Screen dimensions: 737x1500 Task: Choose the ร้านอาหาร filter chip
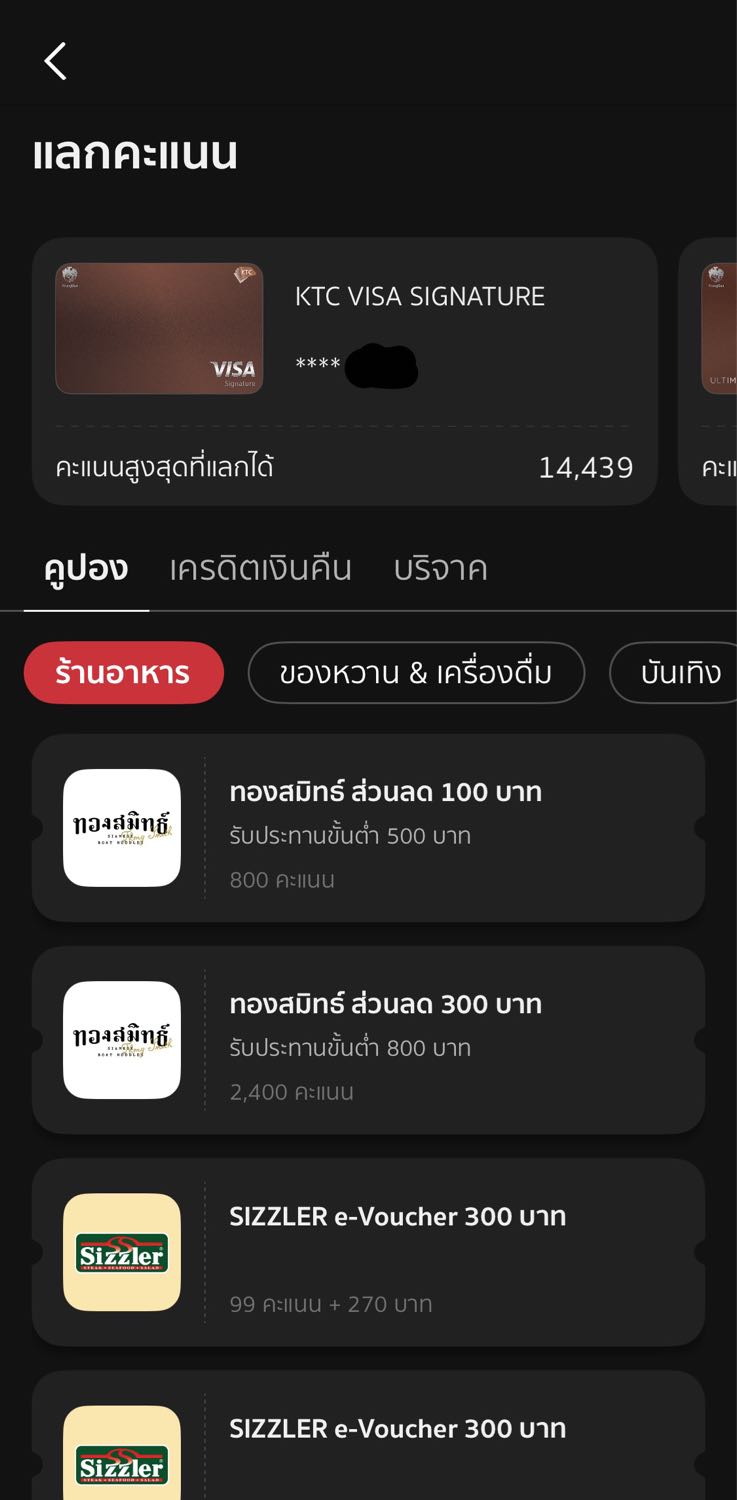(x=124, y=673)
